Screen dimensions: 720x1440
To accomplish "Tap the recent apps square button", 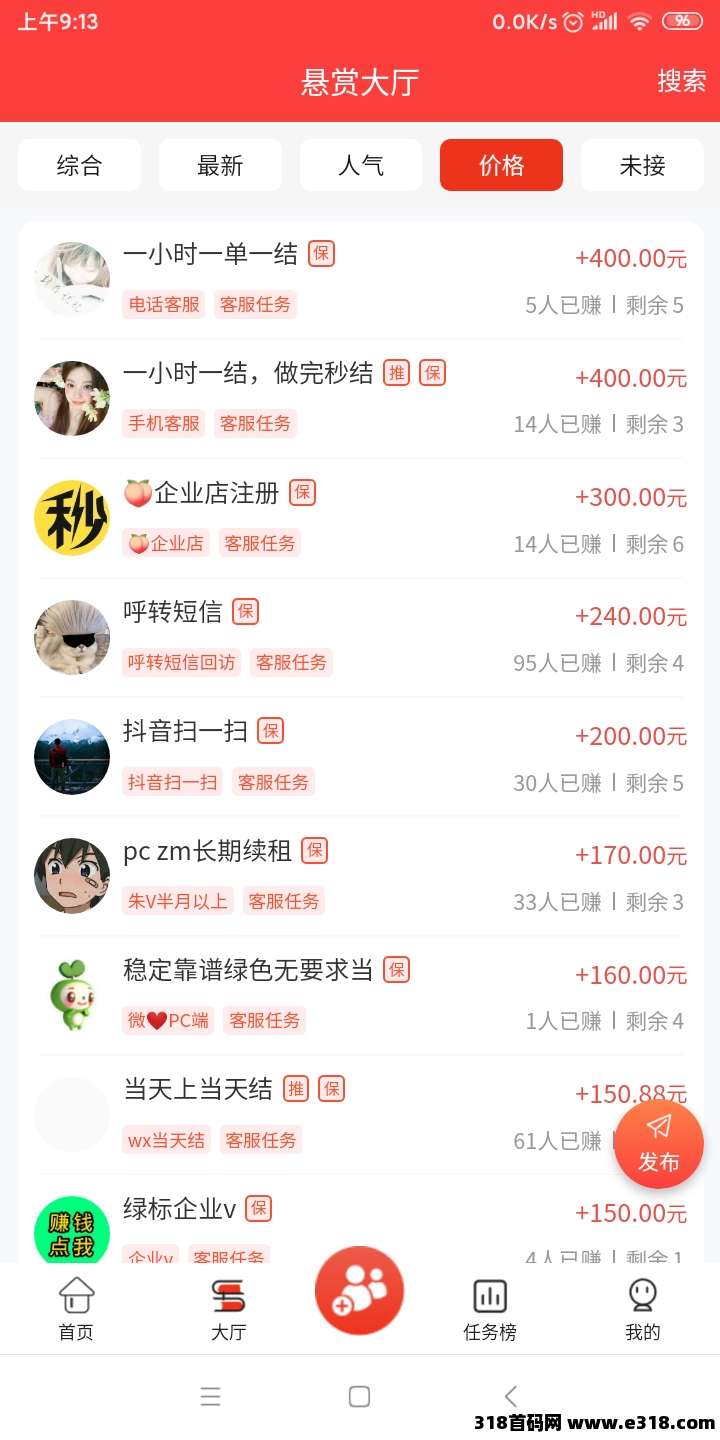I will coord(360,1396).
